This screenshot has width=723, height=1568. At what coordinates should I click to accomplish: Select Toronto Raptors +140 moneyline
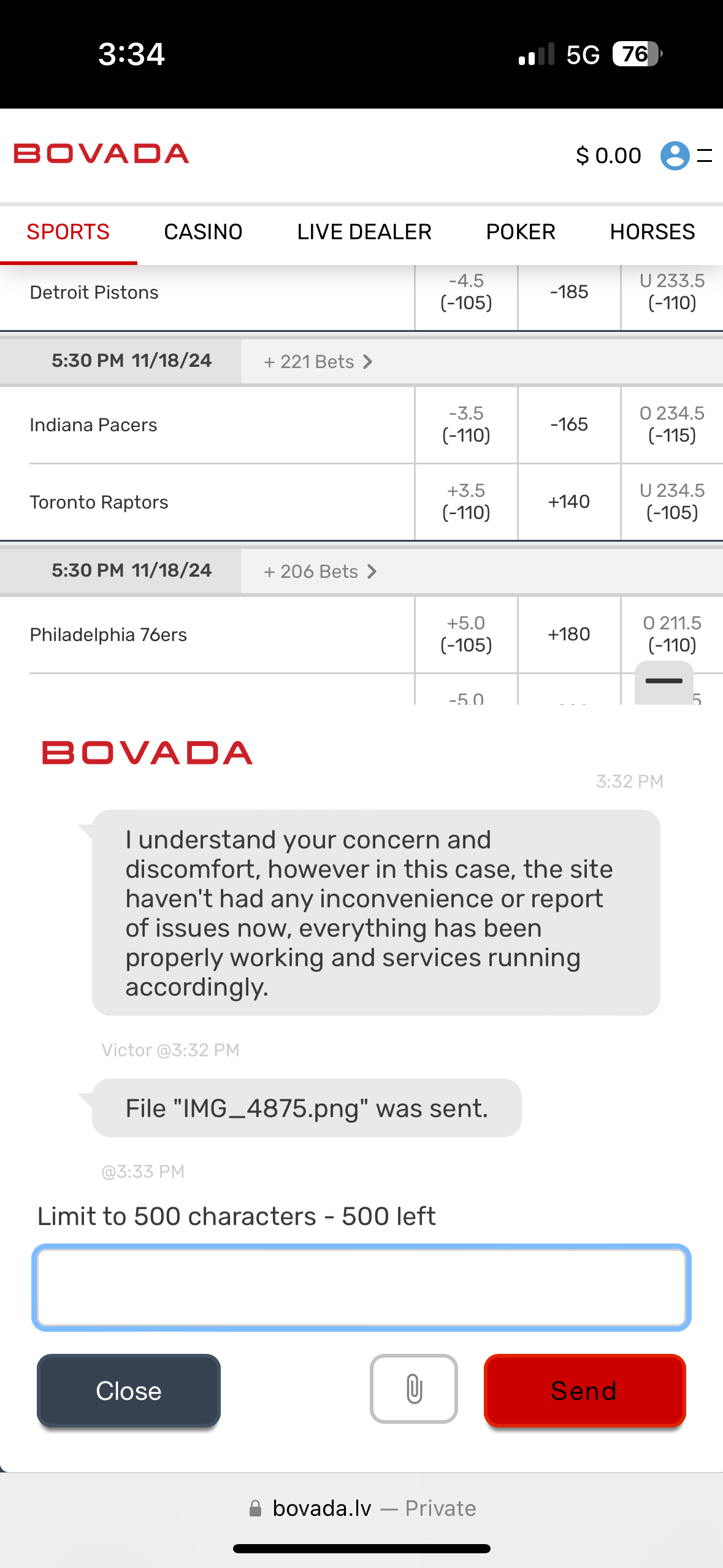[x=569, y=502]
